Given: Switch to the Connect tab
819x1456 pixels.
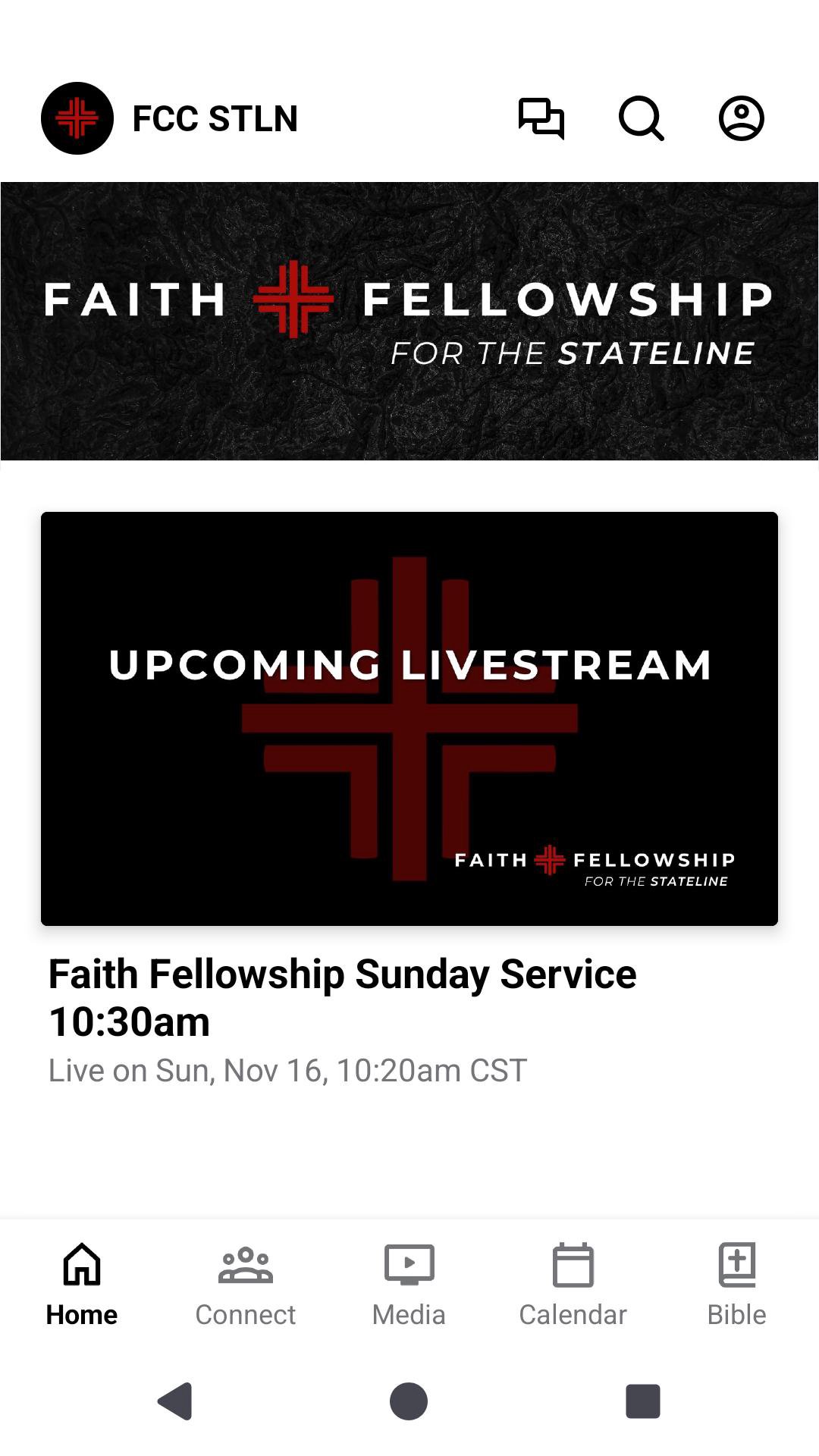Looking at the screenshot, I should [245, 1285].
